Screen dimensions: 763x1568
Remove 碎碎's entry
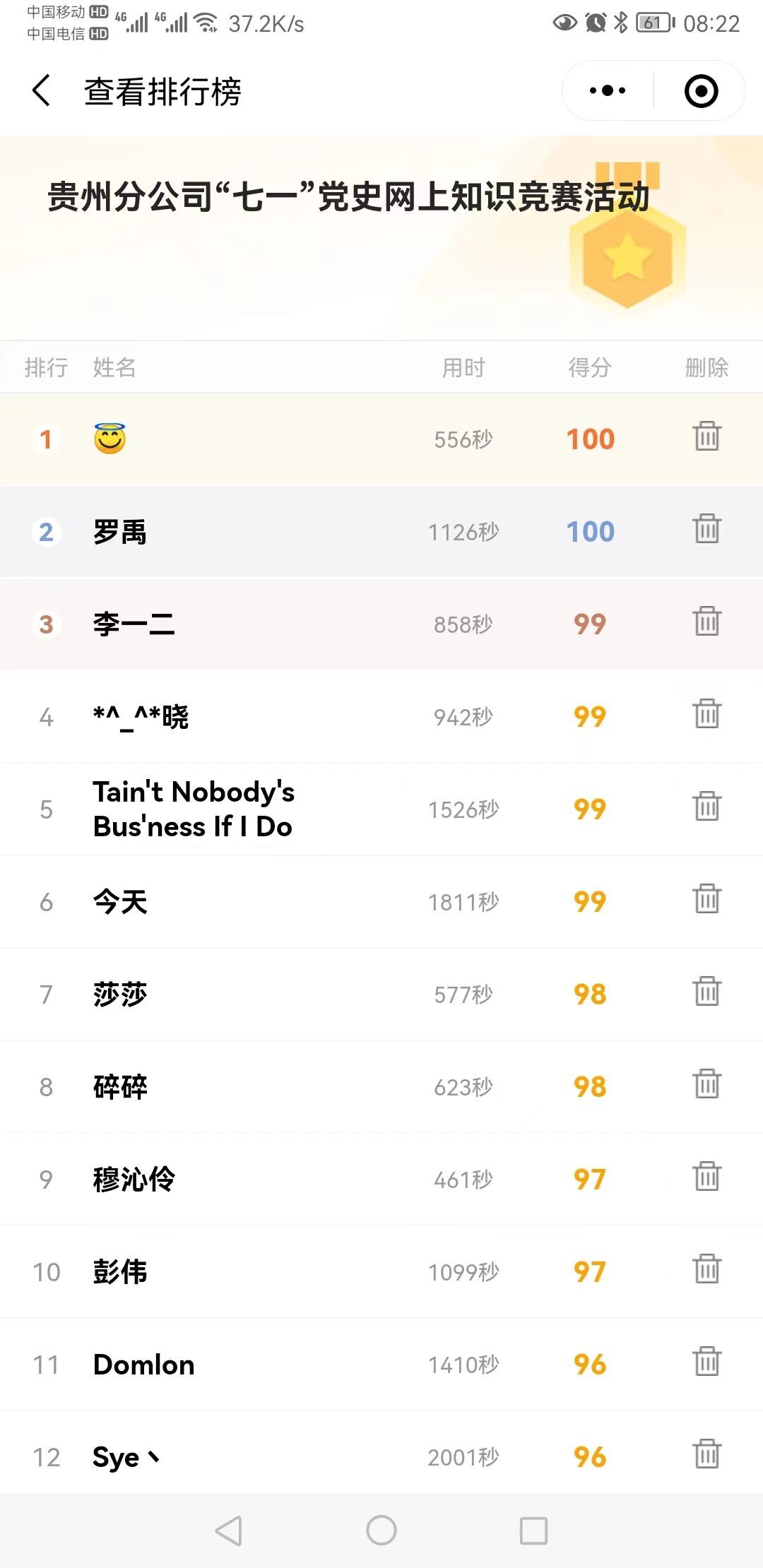(706, 1084)
